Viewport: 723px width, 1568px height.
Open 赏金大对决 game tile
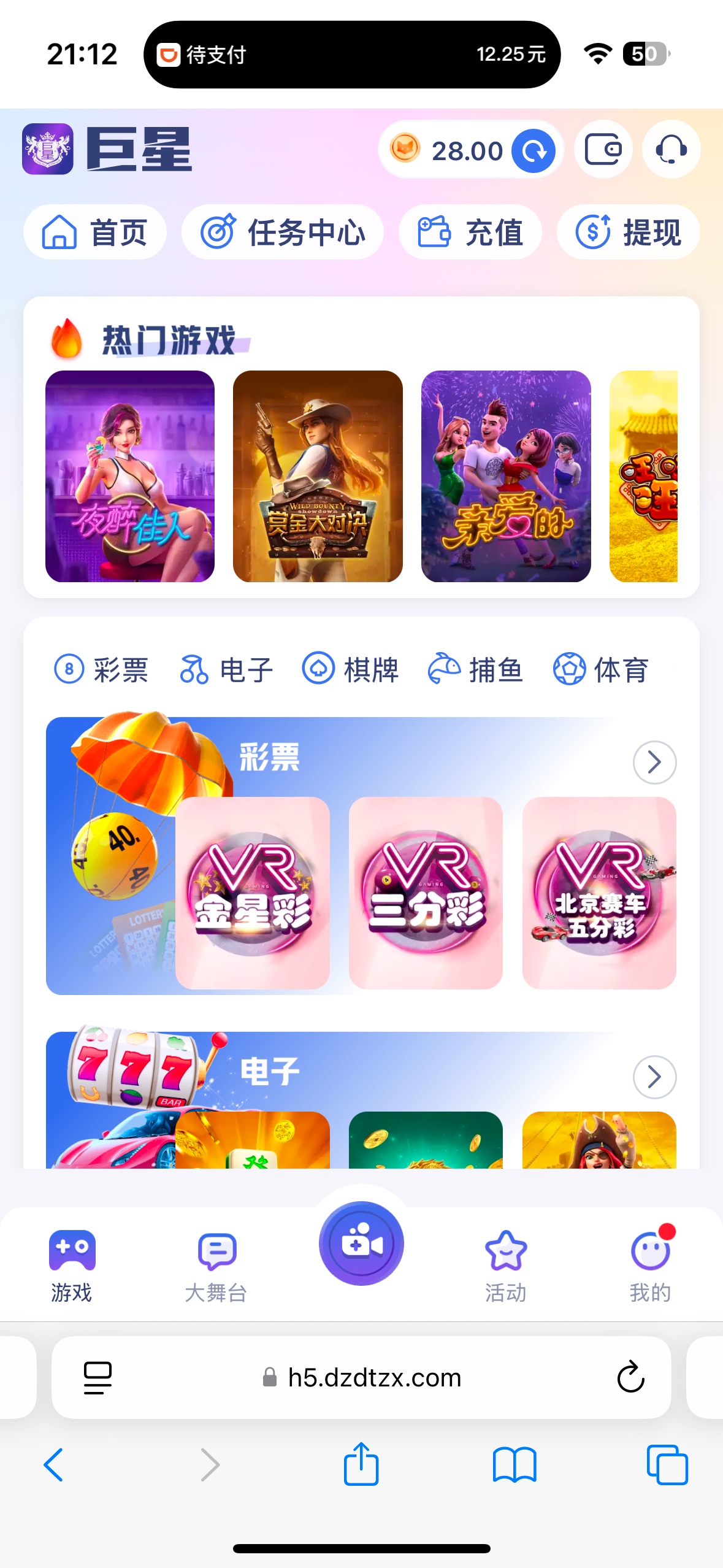coord(318,476)
